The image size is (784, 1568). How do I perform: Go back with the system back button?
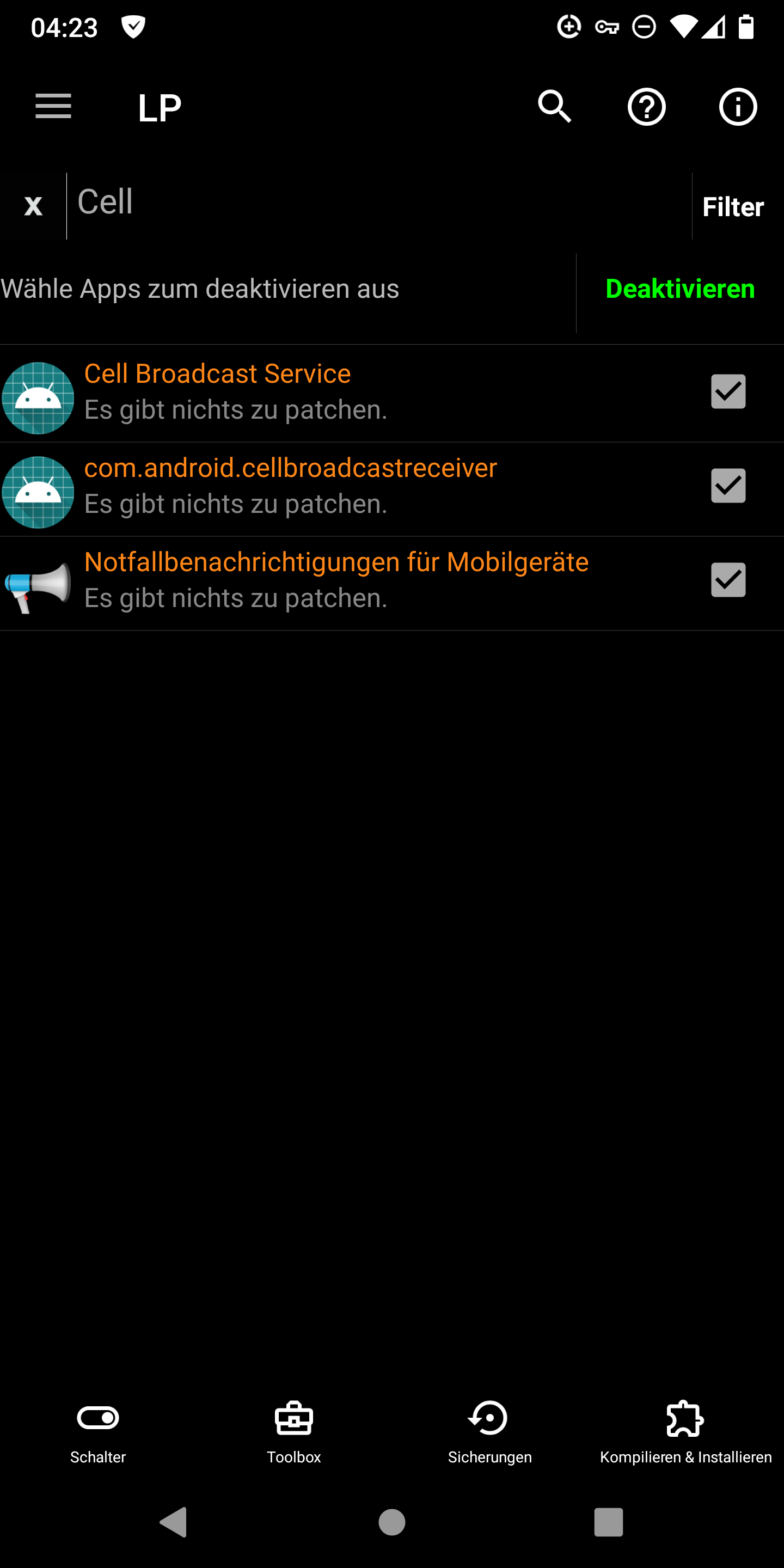(x=174, y=1522)
